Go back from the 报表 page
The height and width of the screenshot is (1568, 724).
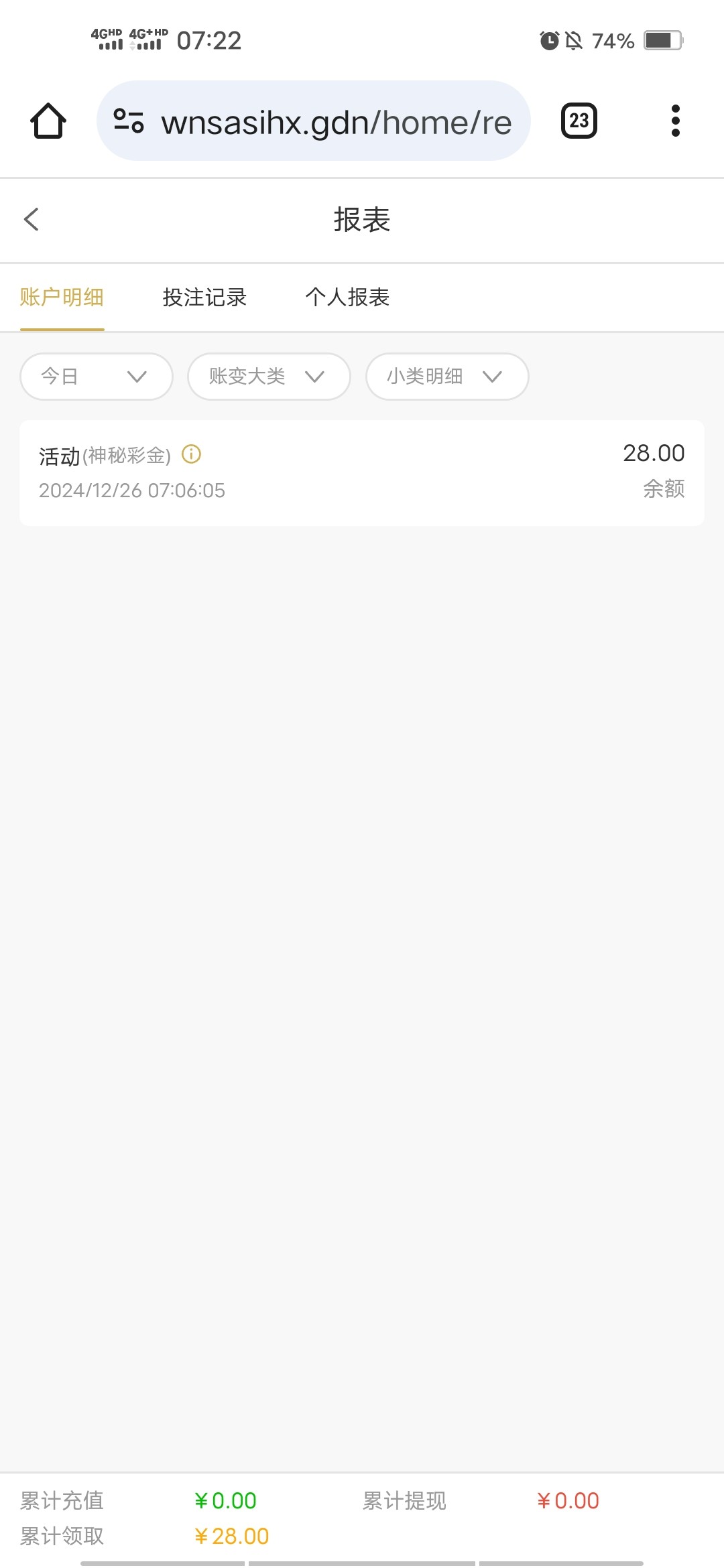click(x=32, y=219)
